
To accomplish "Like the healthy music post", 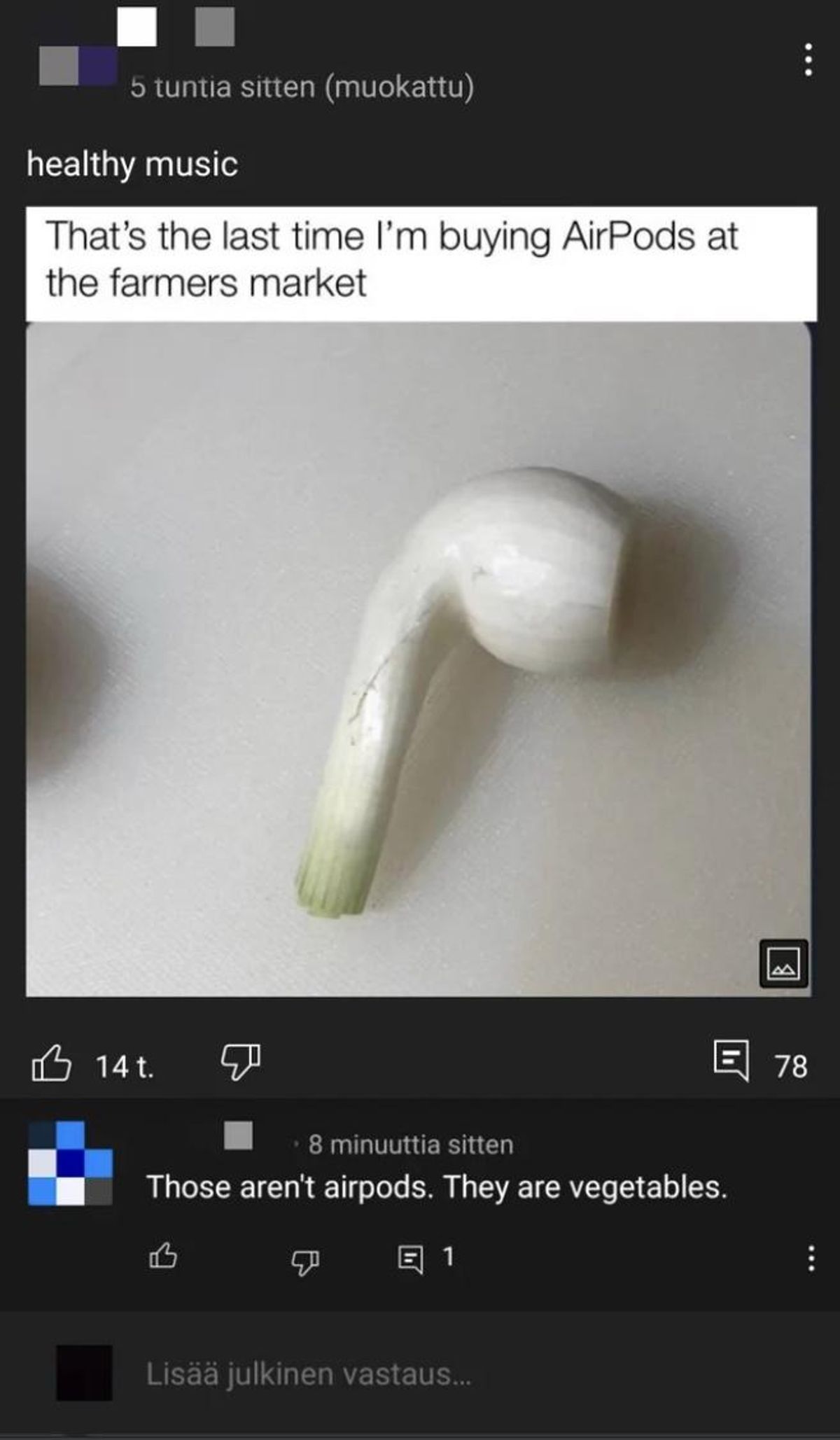I will pyautogui.click(x=52, y=1065).
